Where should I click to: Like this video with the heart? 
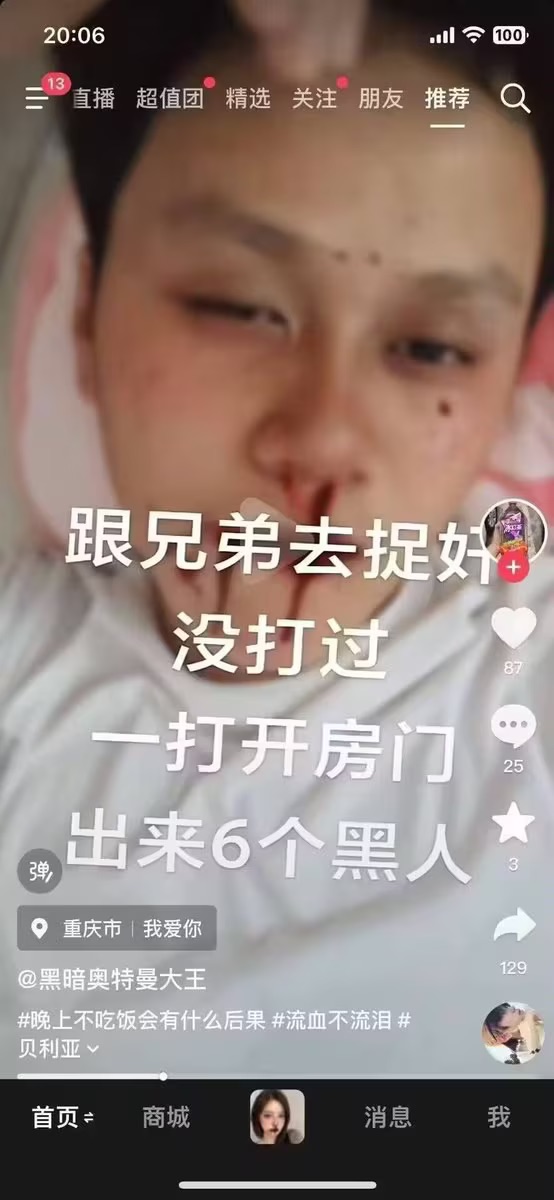click(x=514, y=628)
